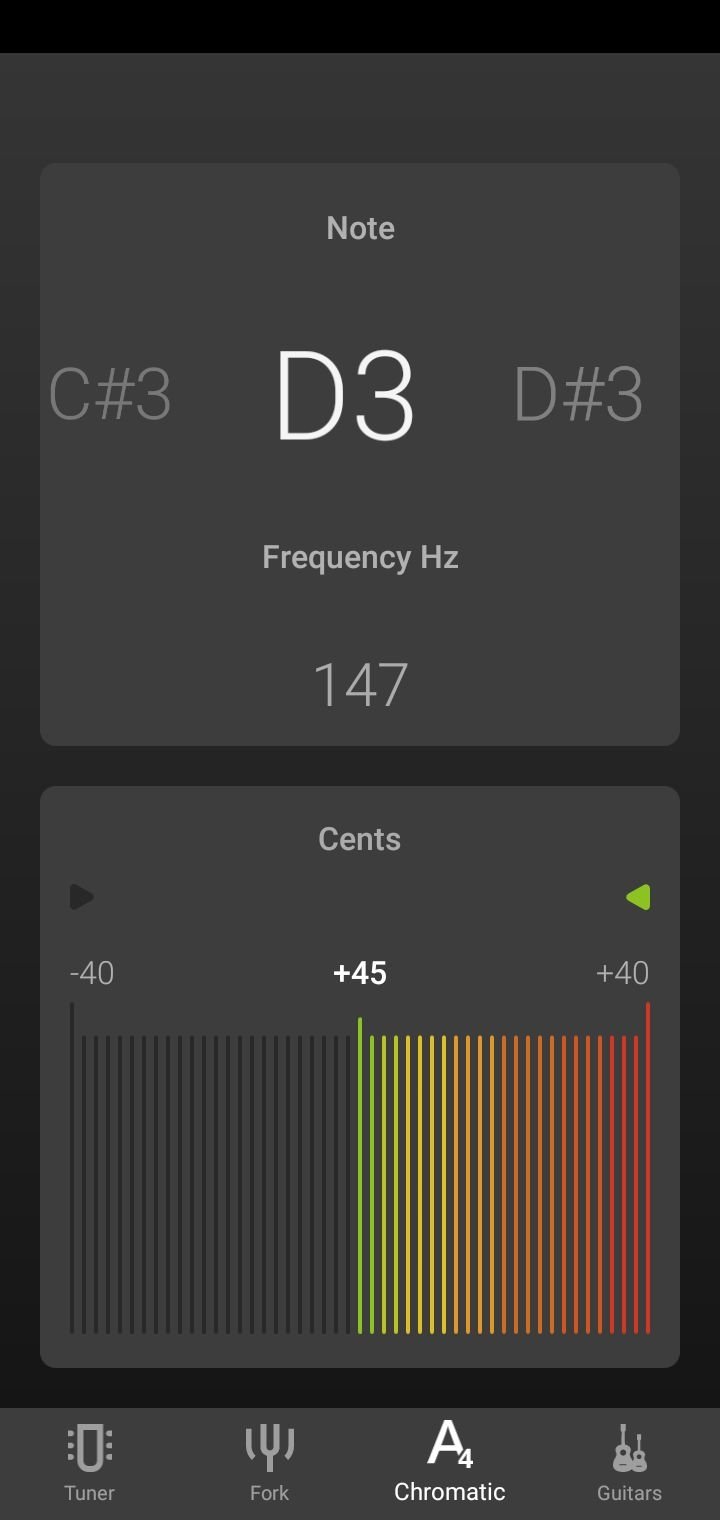
Task: Switch to the Tuner tab
Action: point(90,1464)
